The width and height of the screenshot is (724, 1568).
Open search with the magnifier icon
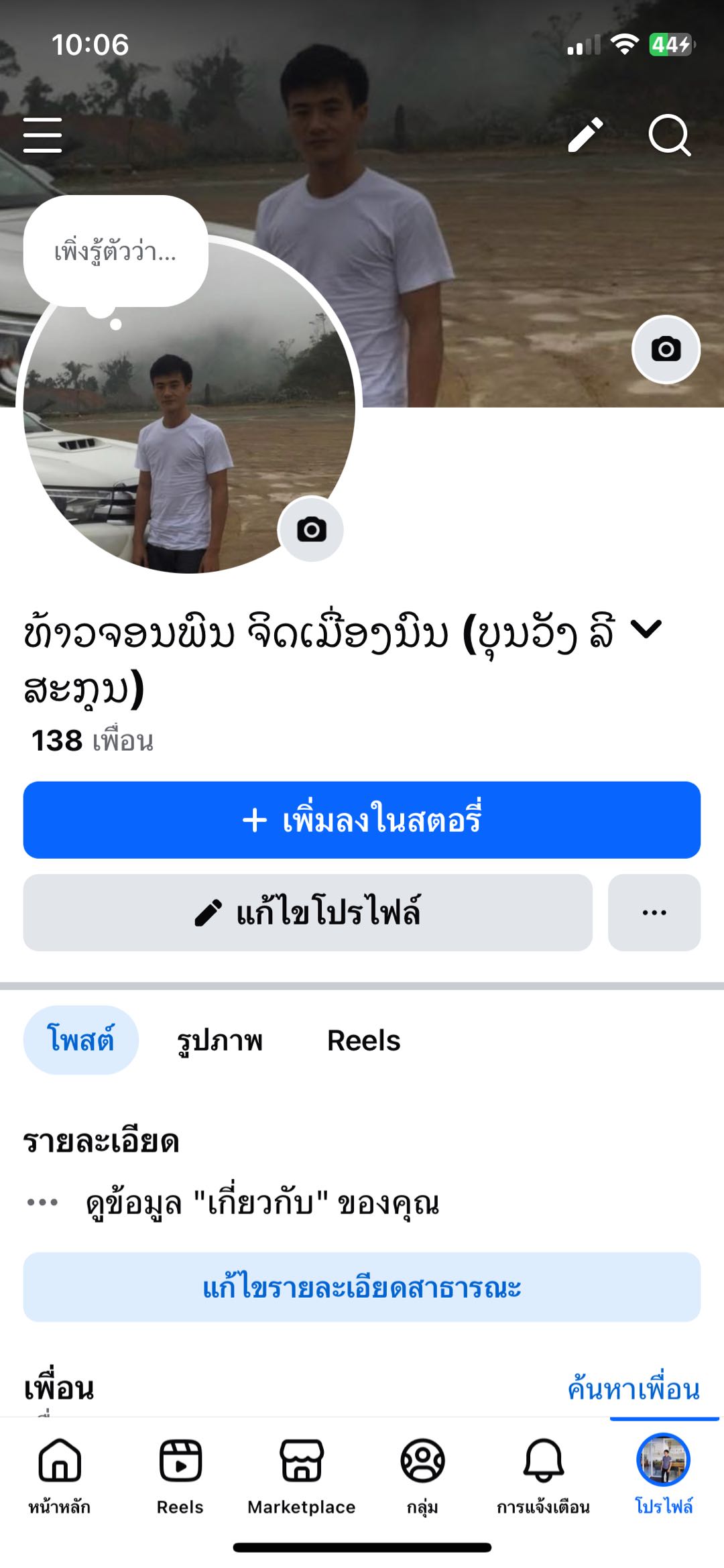pyautogui.click(x=669, y=135)
